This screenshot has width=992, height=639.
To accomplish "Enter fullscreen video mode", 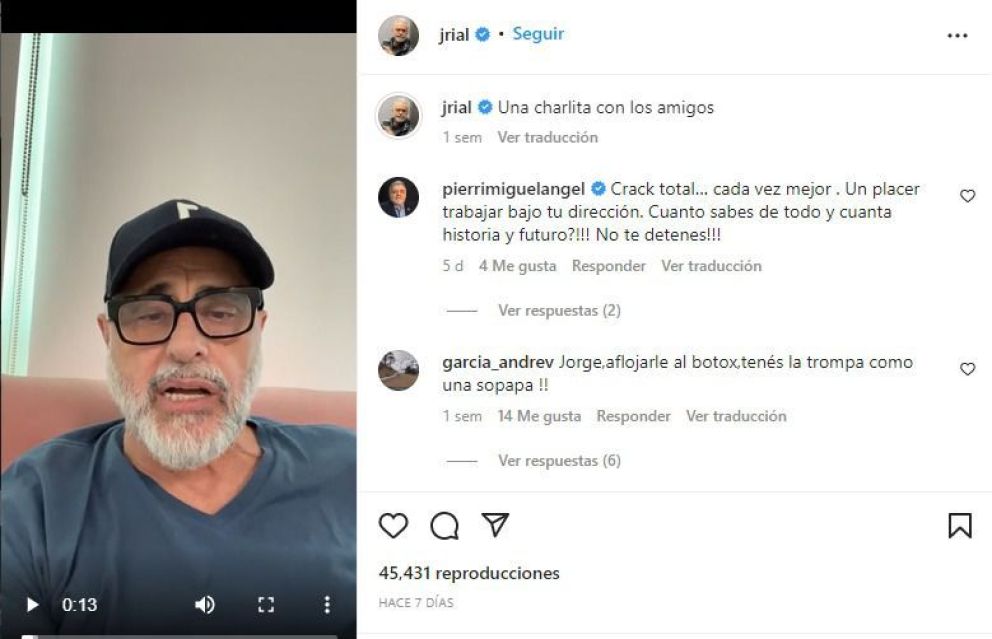I will [x=266, y=605].
